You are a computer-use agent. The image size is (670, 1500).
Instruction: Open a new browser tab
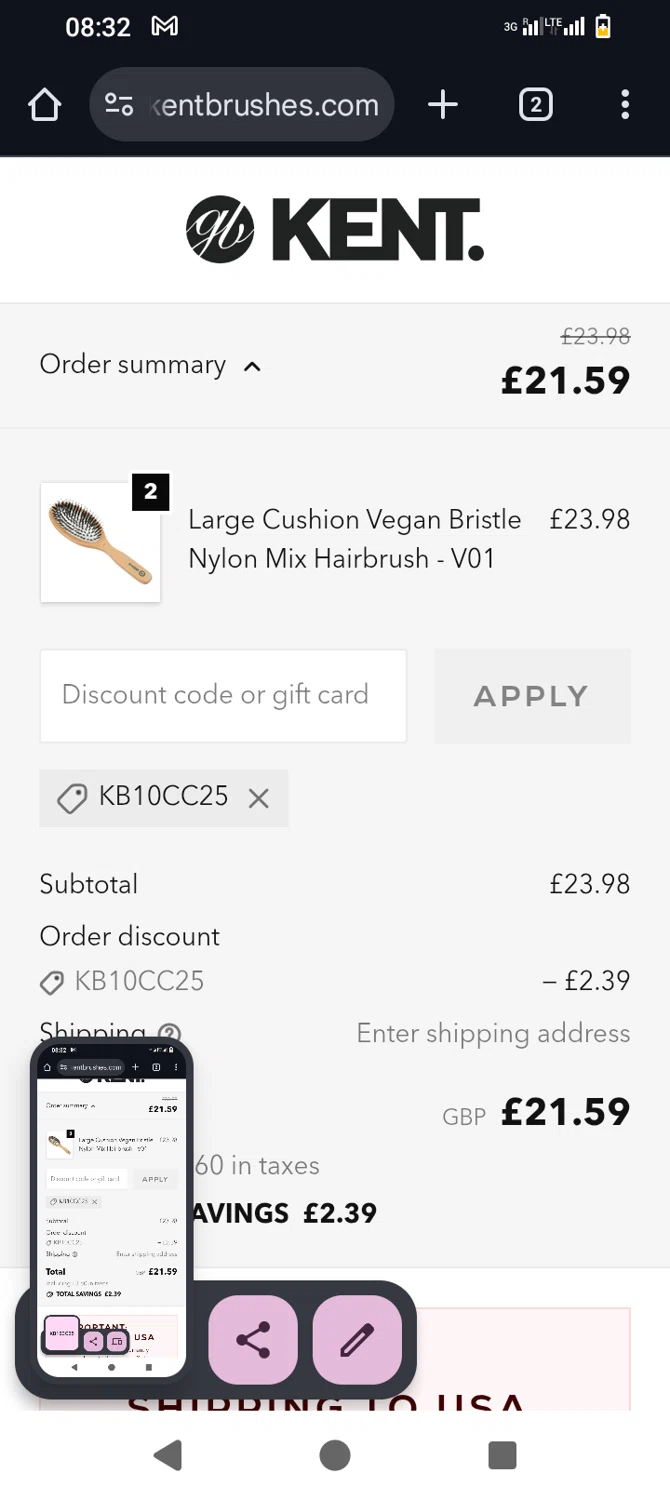[442, 105]
